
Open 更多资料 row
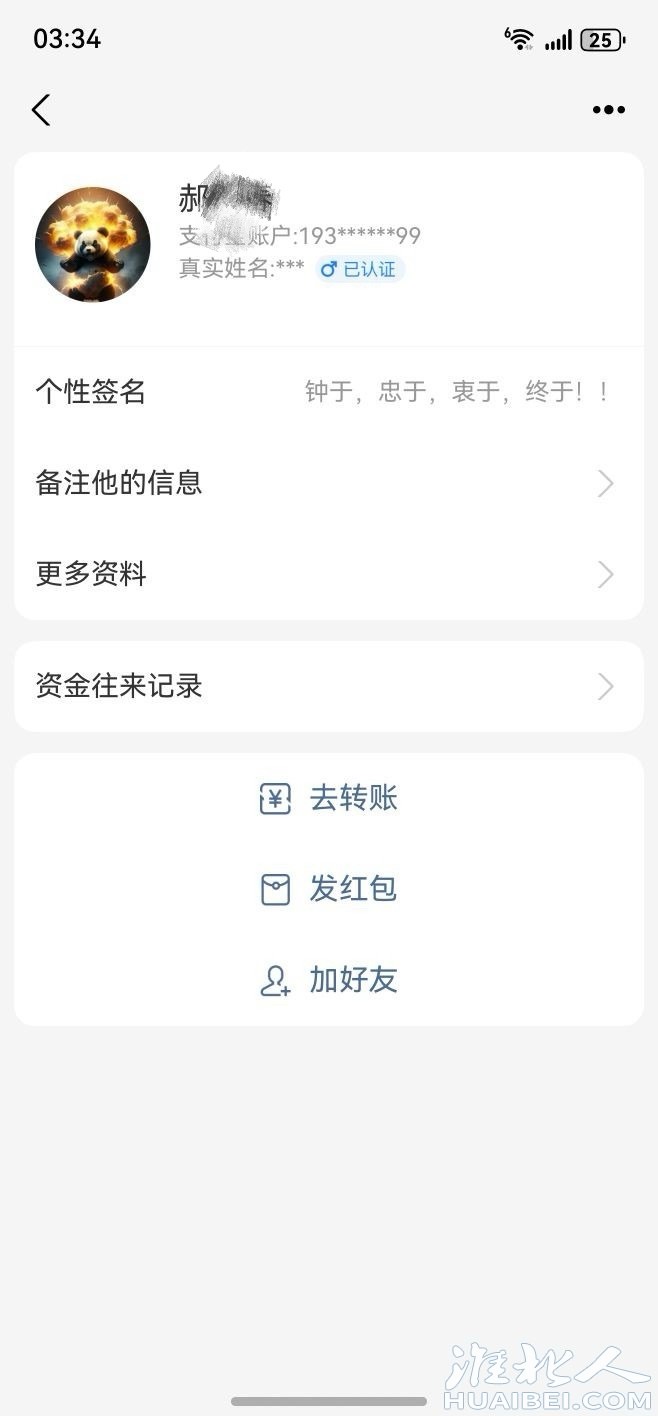point(328,574)
